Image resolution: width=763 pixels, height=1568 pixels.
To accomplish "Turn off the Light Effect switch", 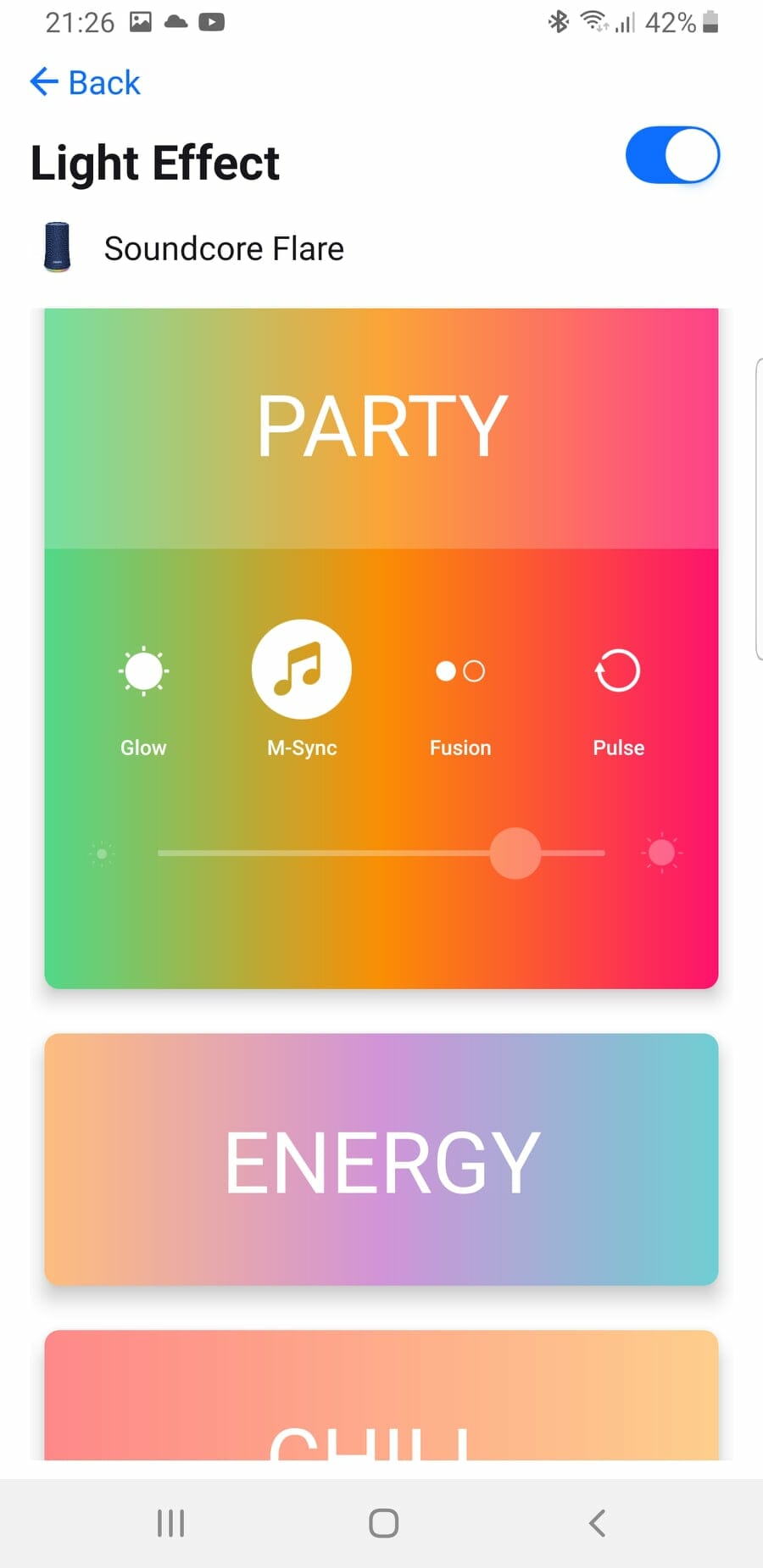I will click(x=672, y=155).
